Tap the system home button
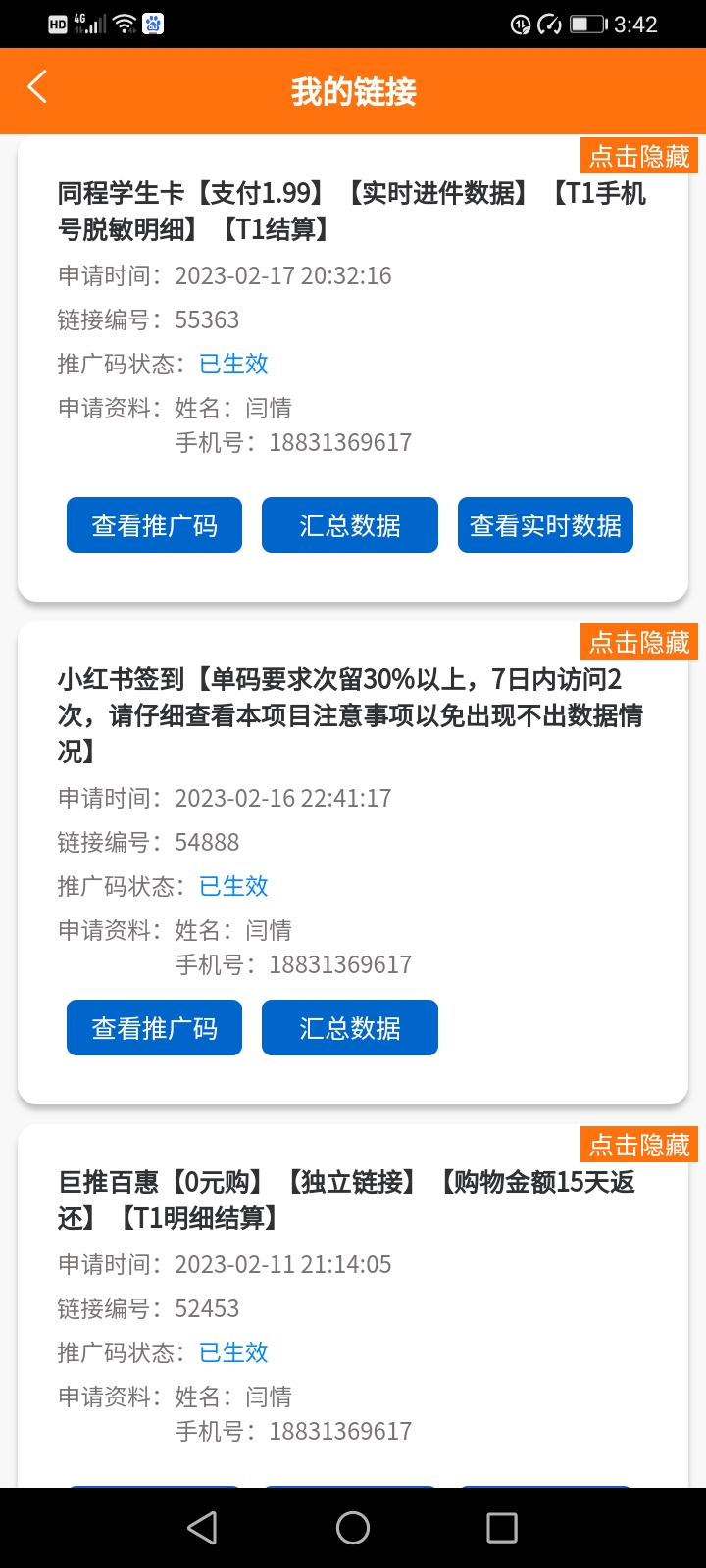Viewport: 706px width, 1568px height. (353, 1527)
